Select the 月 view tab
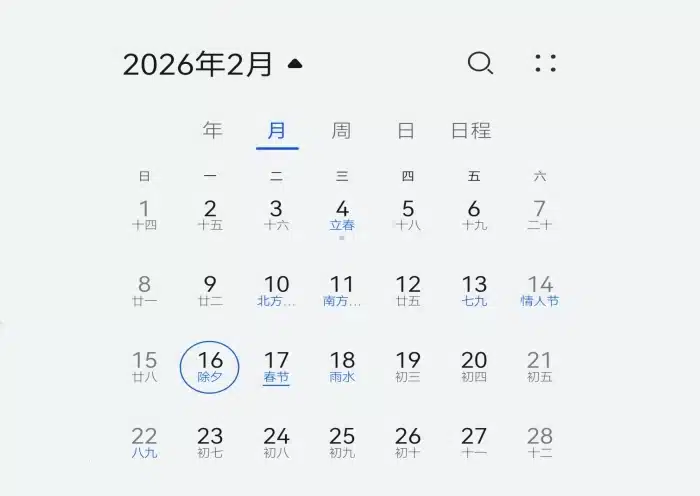The image size is (700, 496). click(x=277, y=131)
